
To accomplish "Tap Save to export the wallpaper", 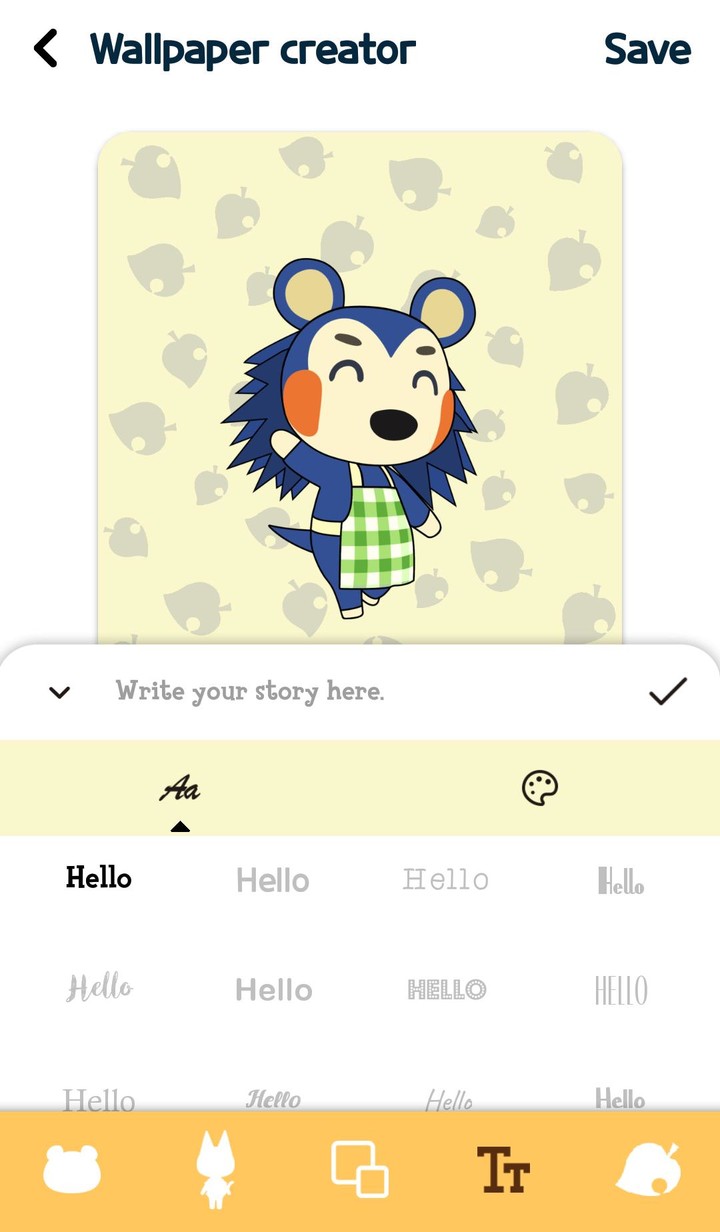I will point(647,47).
